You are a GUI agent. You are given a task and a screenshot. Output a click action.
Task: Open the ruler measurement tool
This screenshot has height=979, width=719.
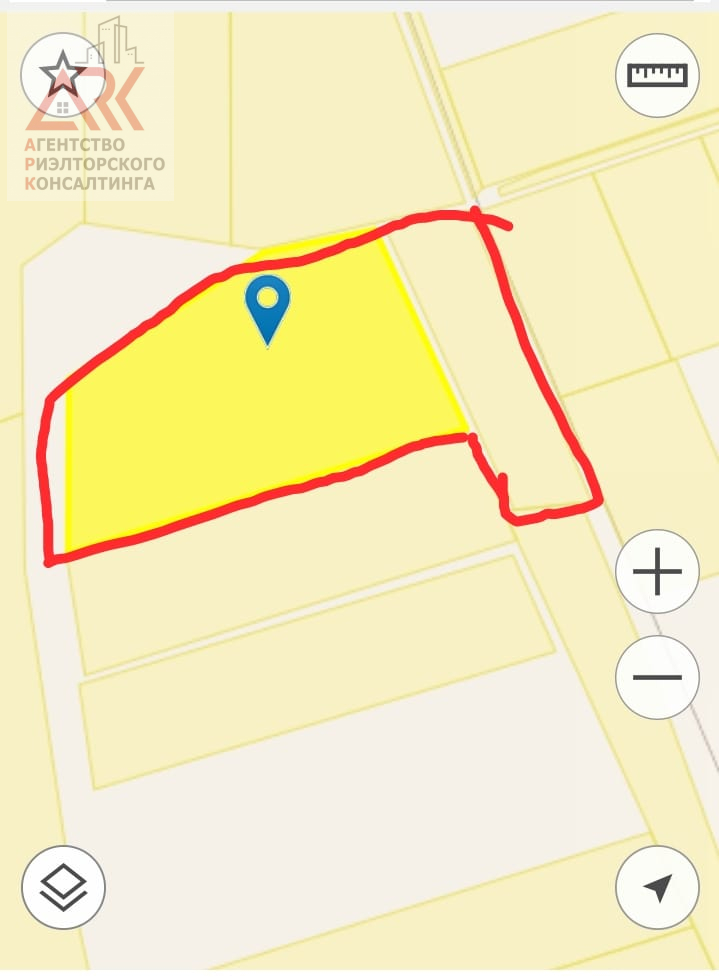click(x=657, y=75)
